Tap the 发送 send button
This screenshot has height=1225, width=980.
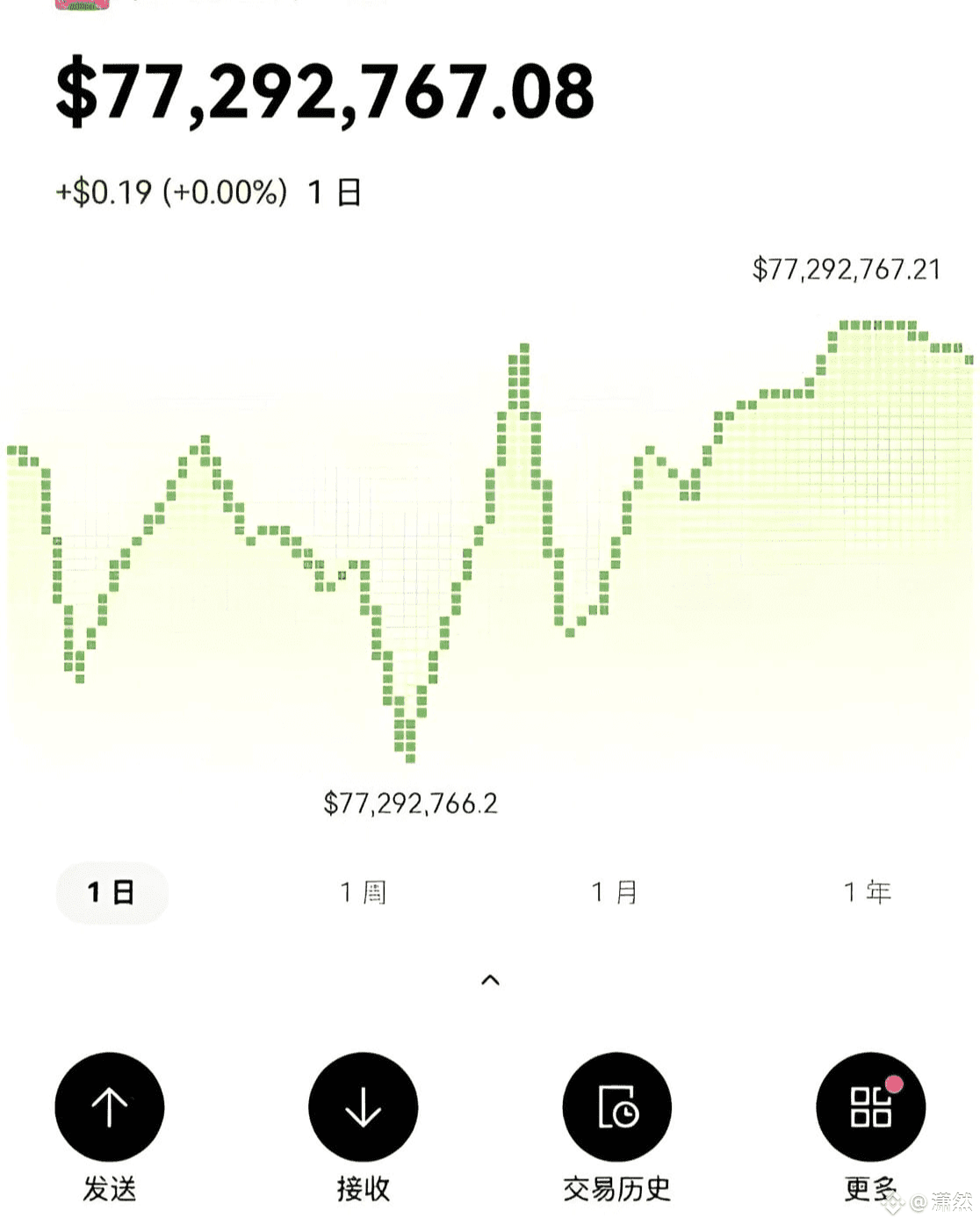110,1107
